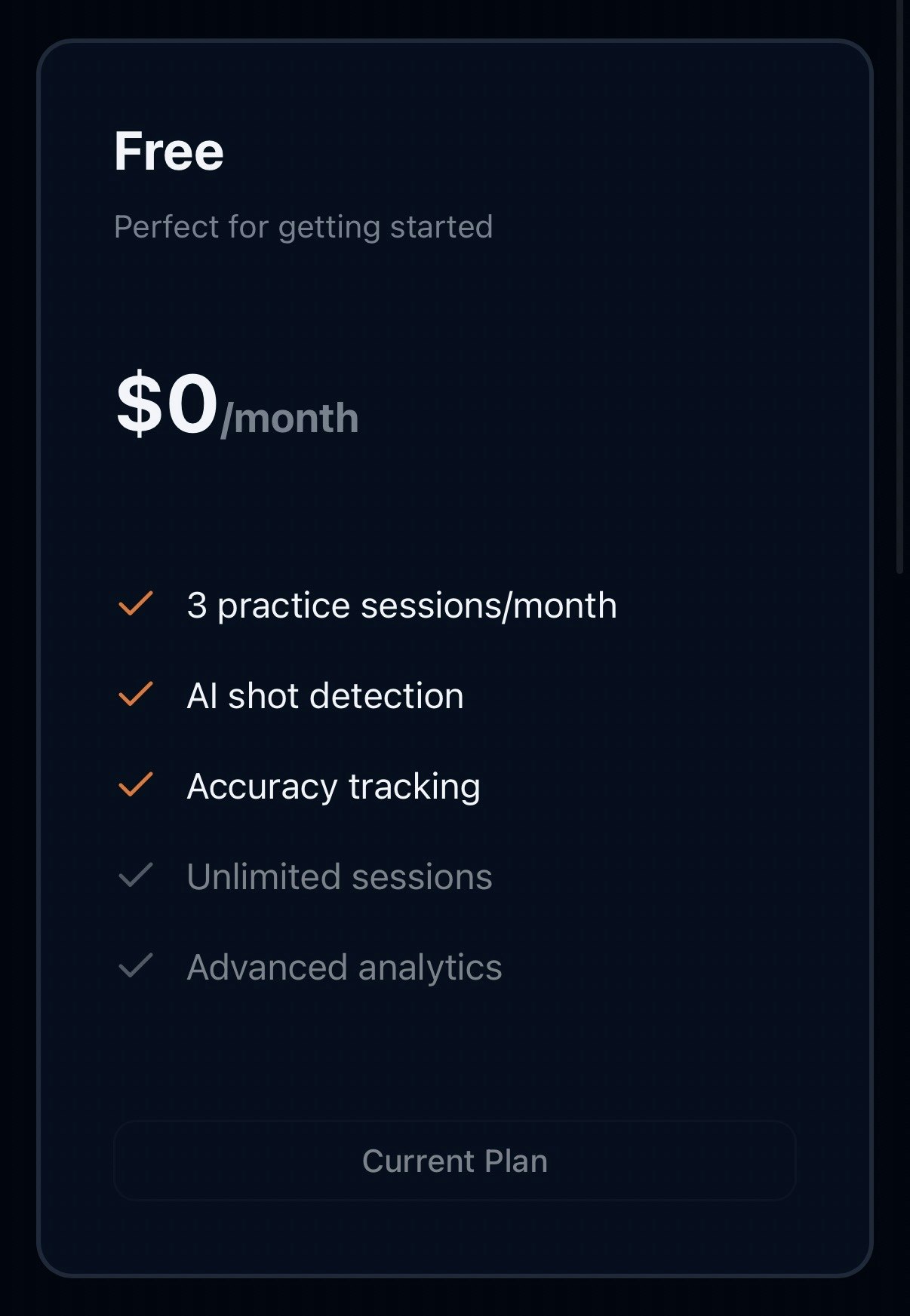Click the last gray tick in the feature list
This screenshot has height=1316, width=910.
134,967
